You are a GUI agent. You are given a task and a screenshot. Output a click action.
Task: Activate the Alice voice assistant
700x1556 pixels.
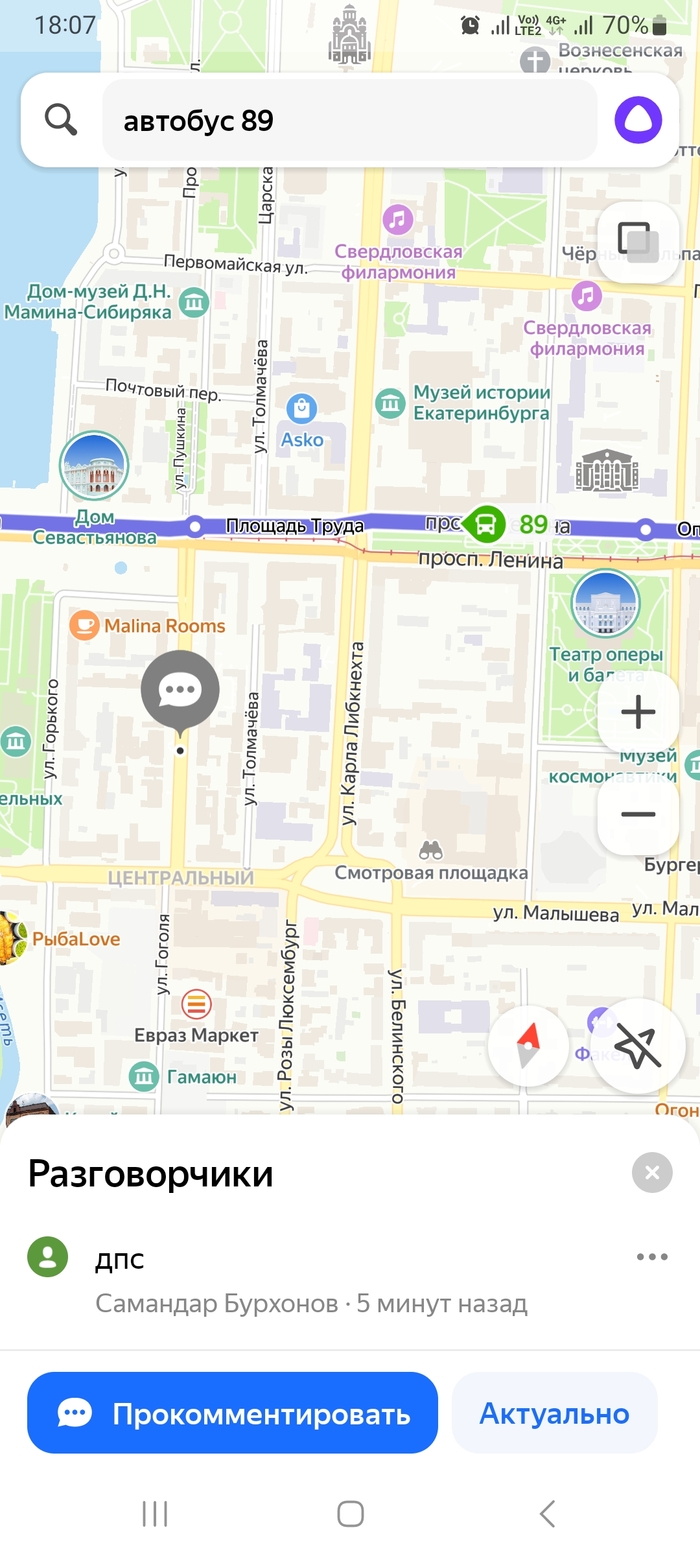tap(638, 121)
